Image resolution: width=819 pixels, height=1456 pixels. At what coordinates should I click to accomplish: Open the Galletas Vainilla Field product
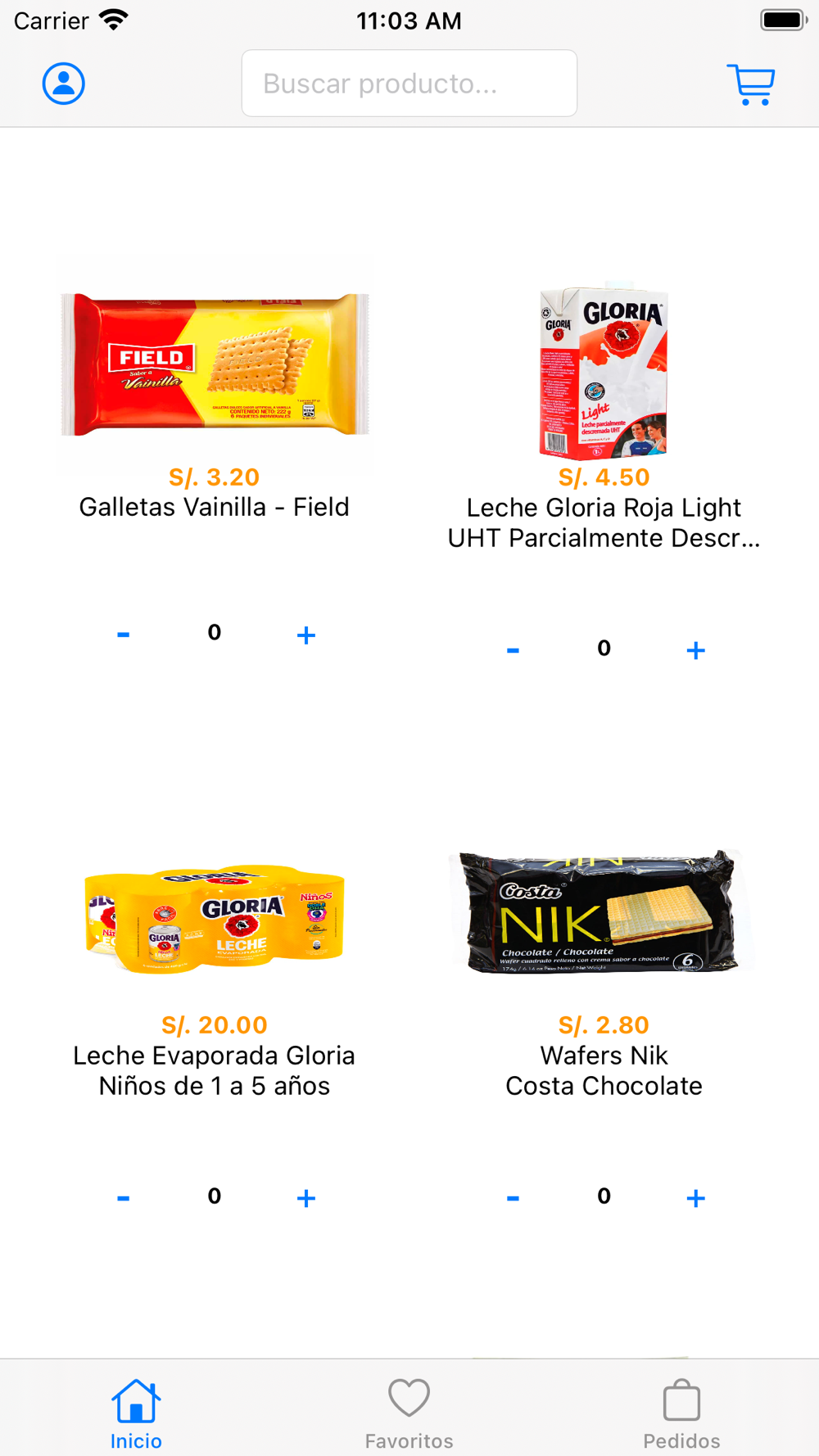tap(215, 365)
